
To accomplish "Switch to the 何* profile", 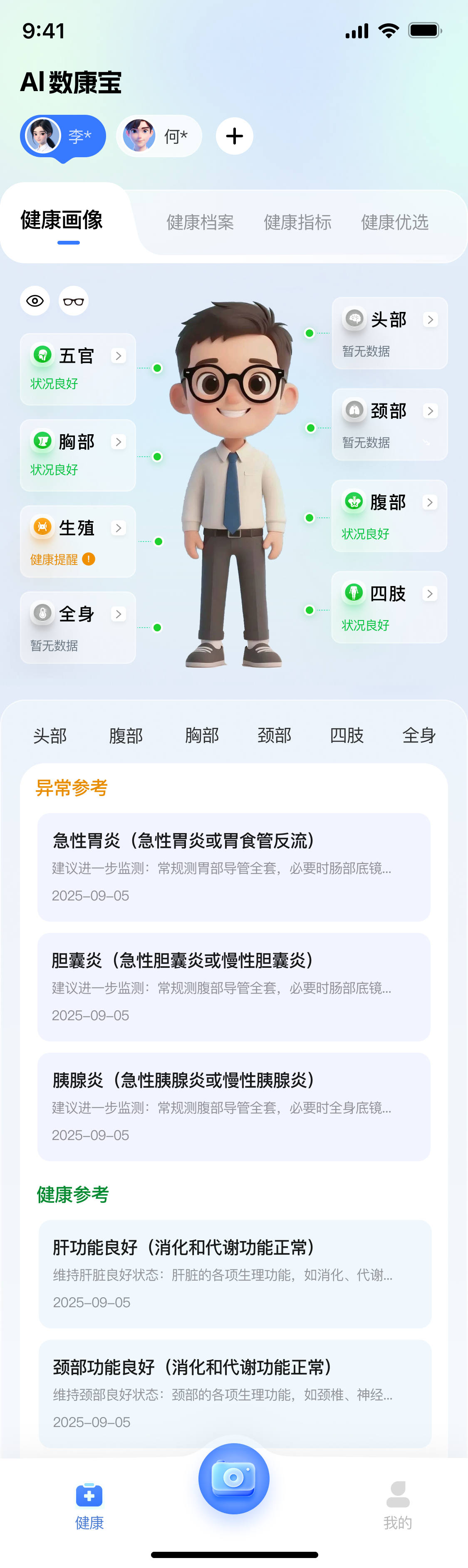I will pos(159,136).
